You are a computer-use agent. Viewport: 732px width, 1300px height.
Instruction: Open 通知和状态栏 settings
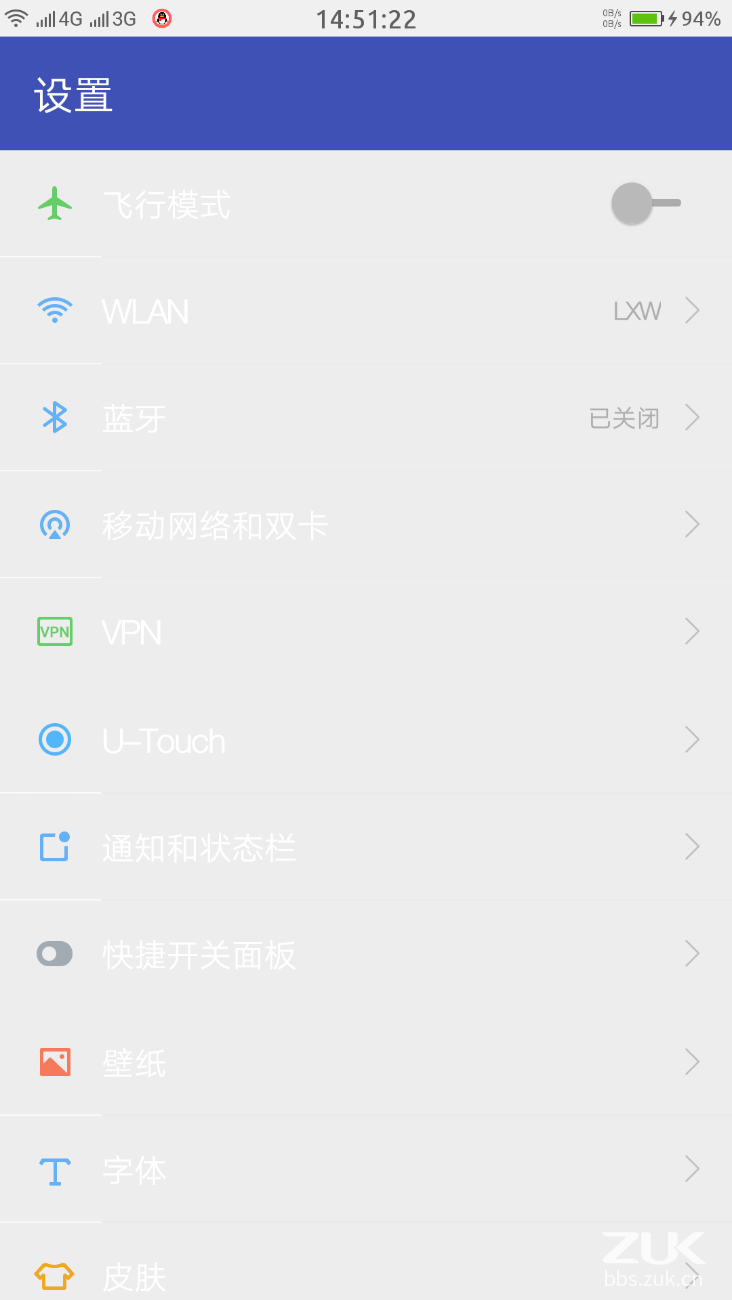(x=366, y=847)
